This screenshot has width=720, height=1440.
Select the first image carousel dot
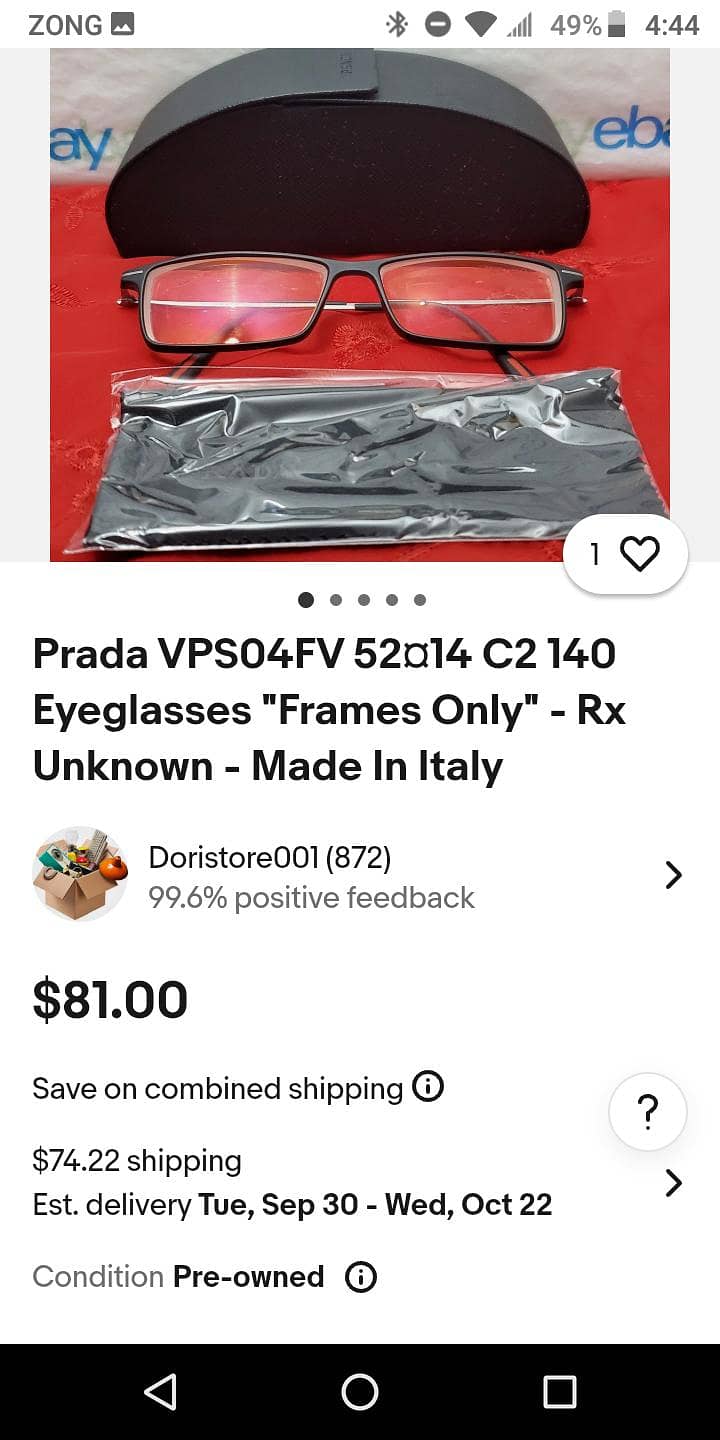tap(306, 600)
